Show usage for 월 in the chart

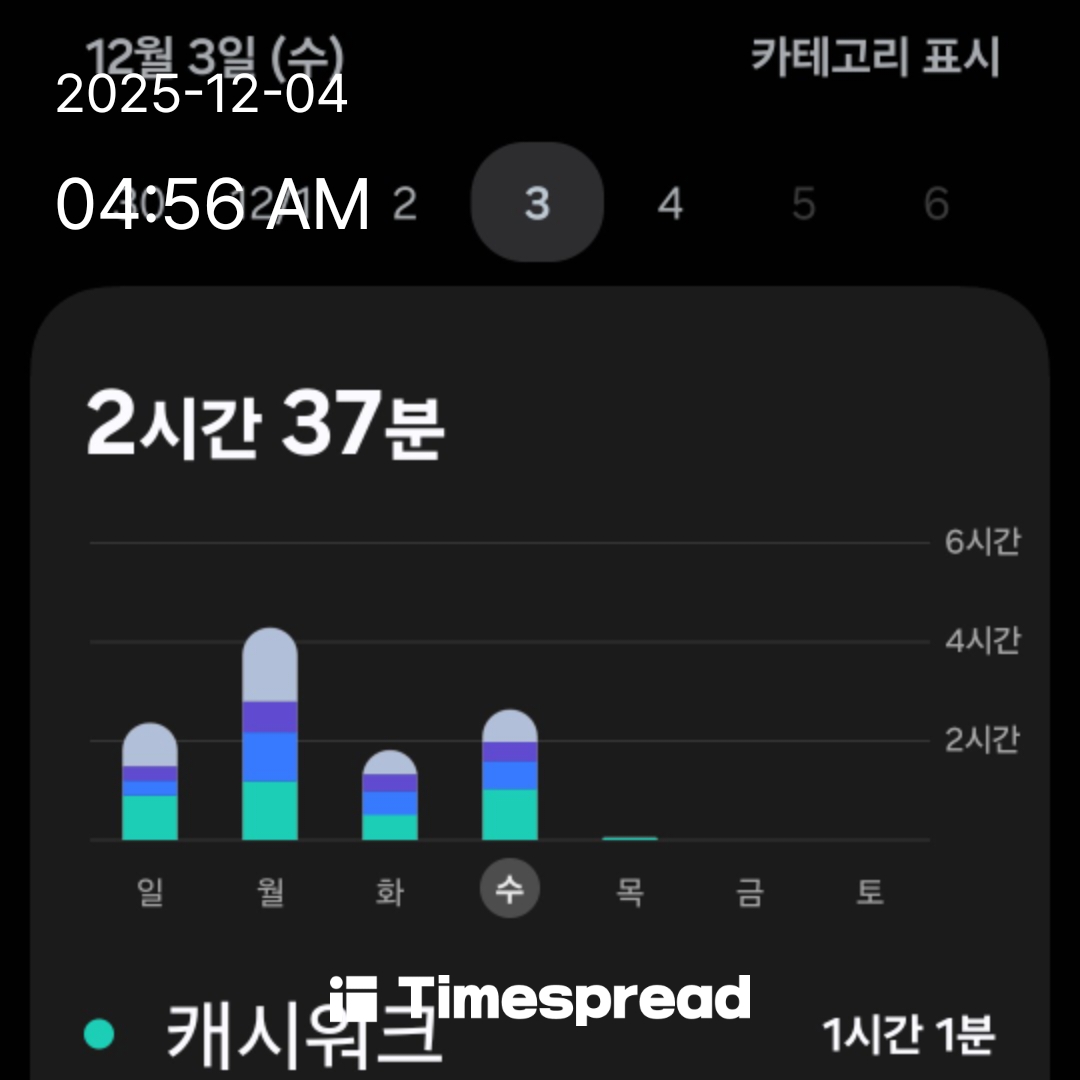pyautogui.click(x=270, y=735)
